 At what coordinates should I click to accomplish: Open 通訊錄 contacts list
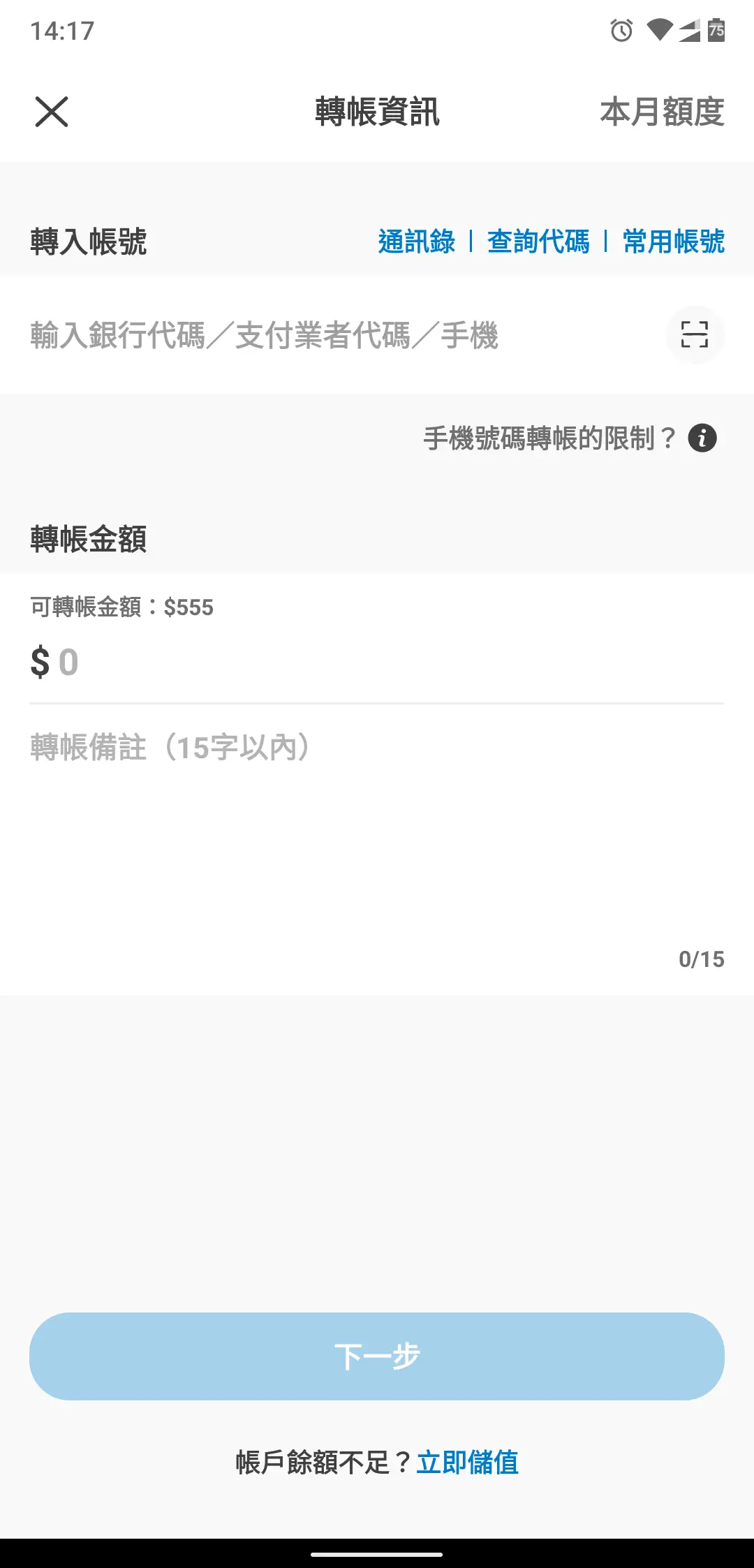pos(416,242)
